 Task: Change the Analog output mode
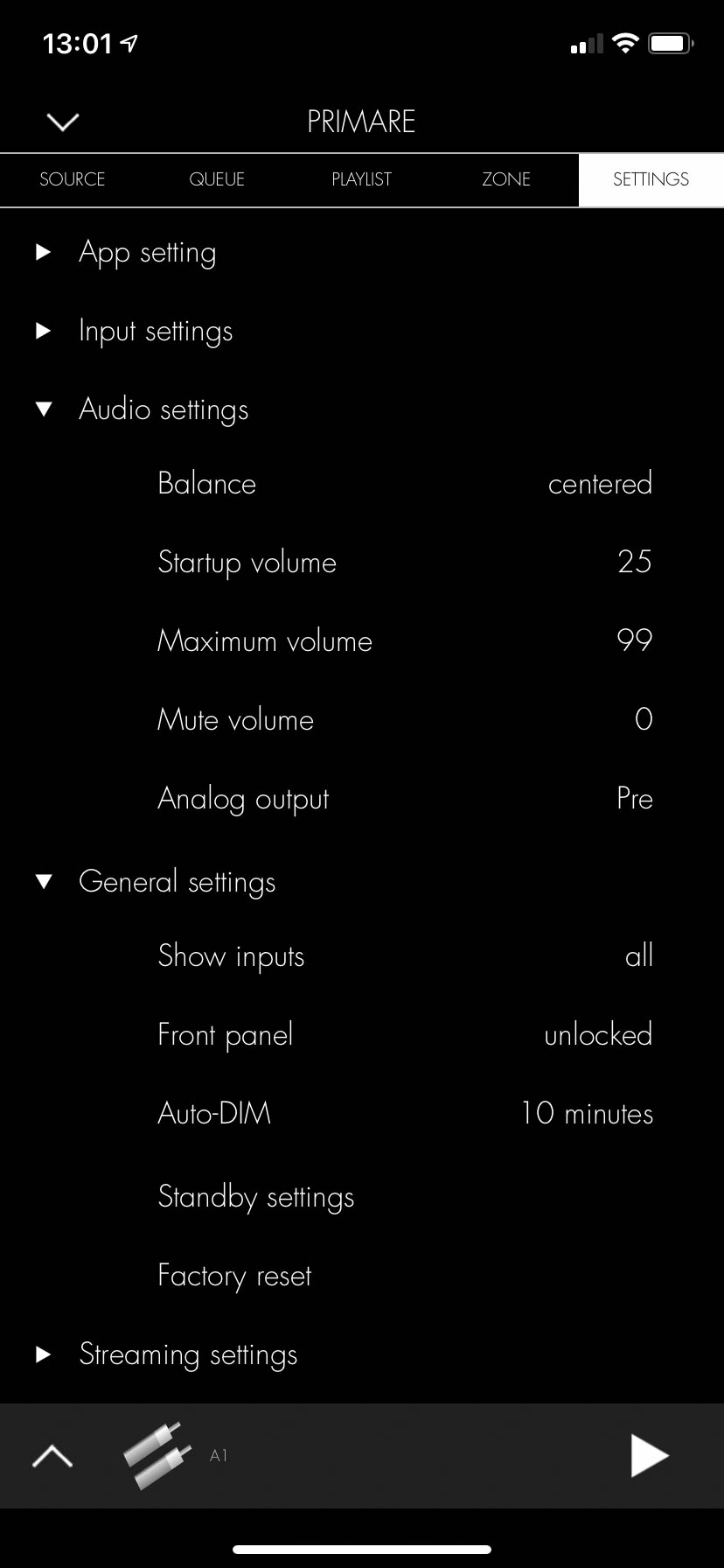coord(404,799)
